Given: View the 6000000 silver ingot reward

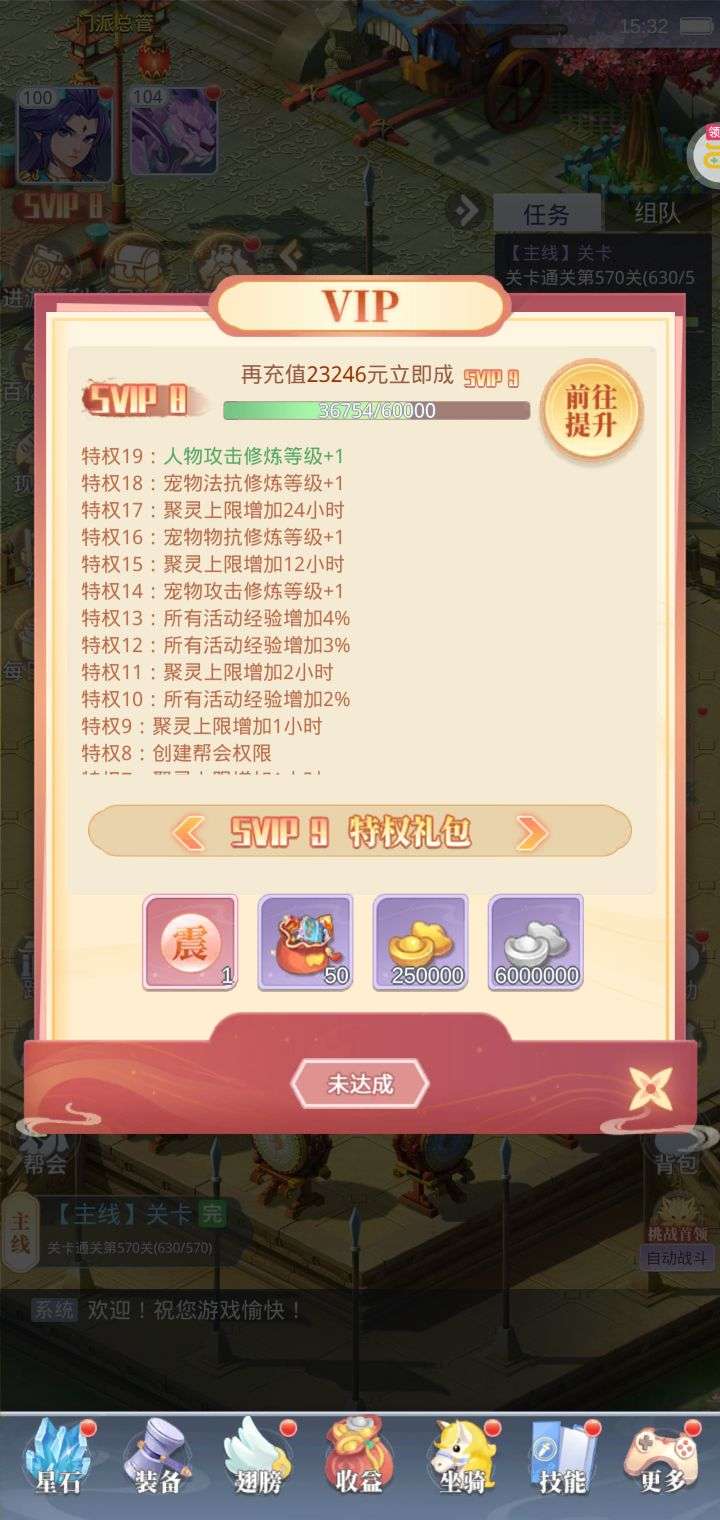Looking at the screenshot, I should coord(535,943).
